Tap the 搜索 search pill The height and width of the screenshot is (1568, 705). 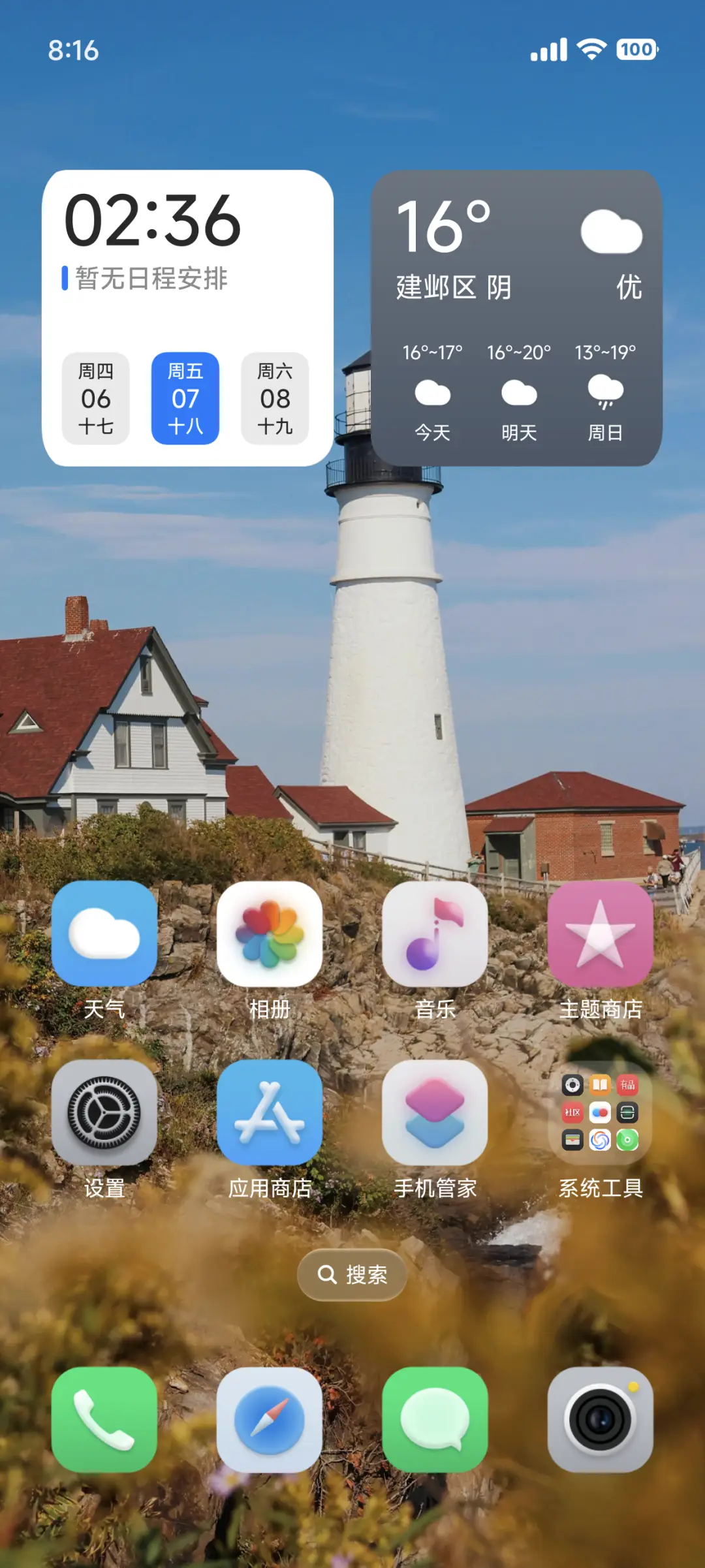click(x=352, y=1274)
